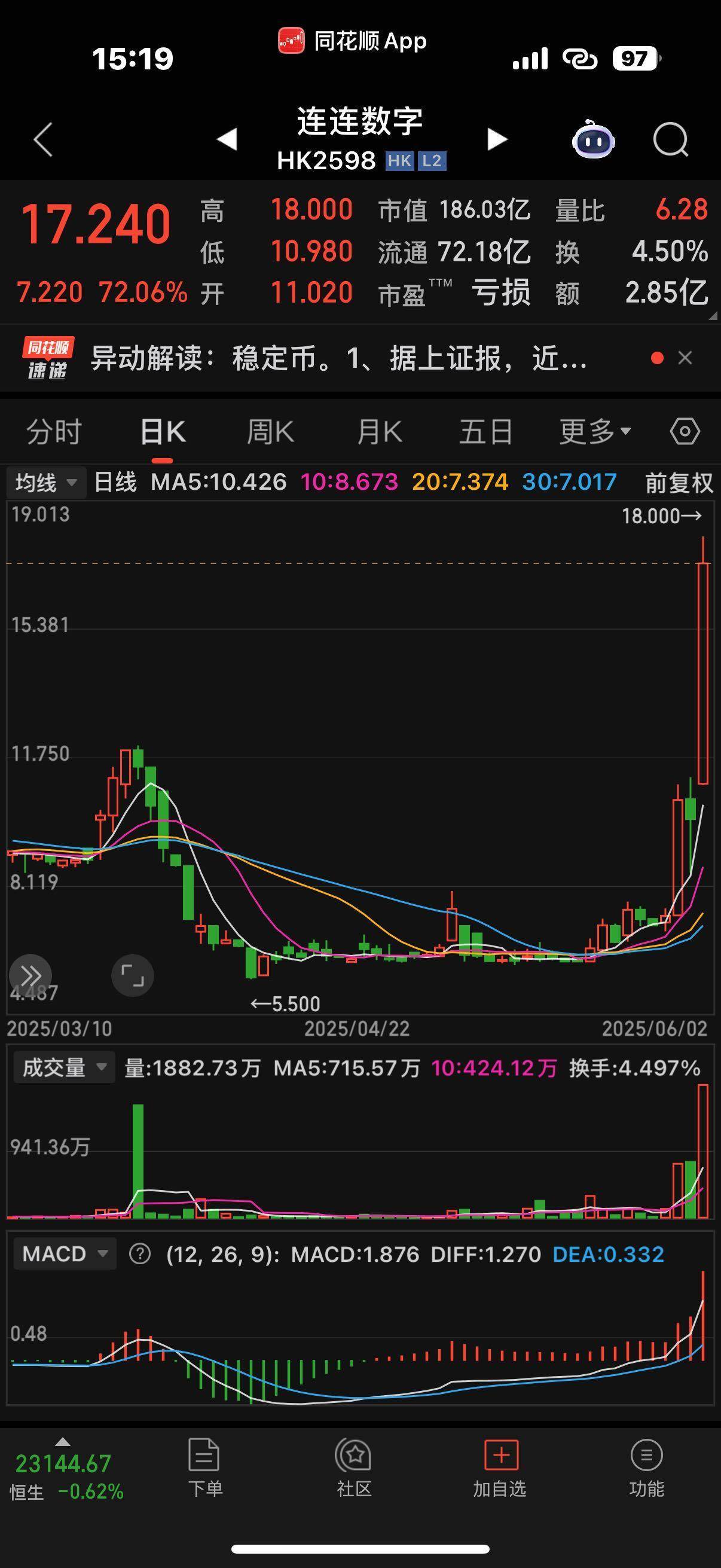
Task: Open the 均线 indicator dropdown
Action: tap(45, 482)
